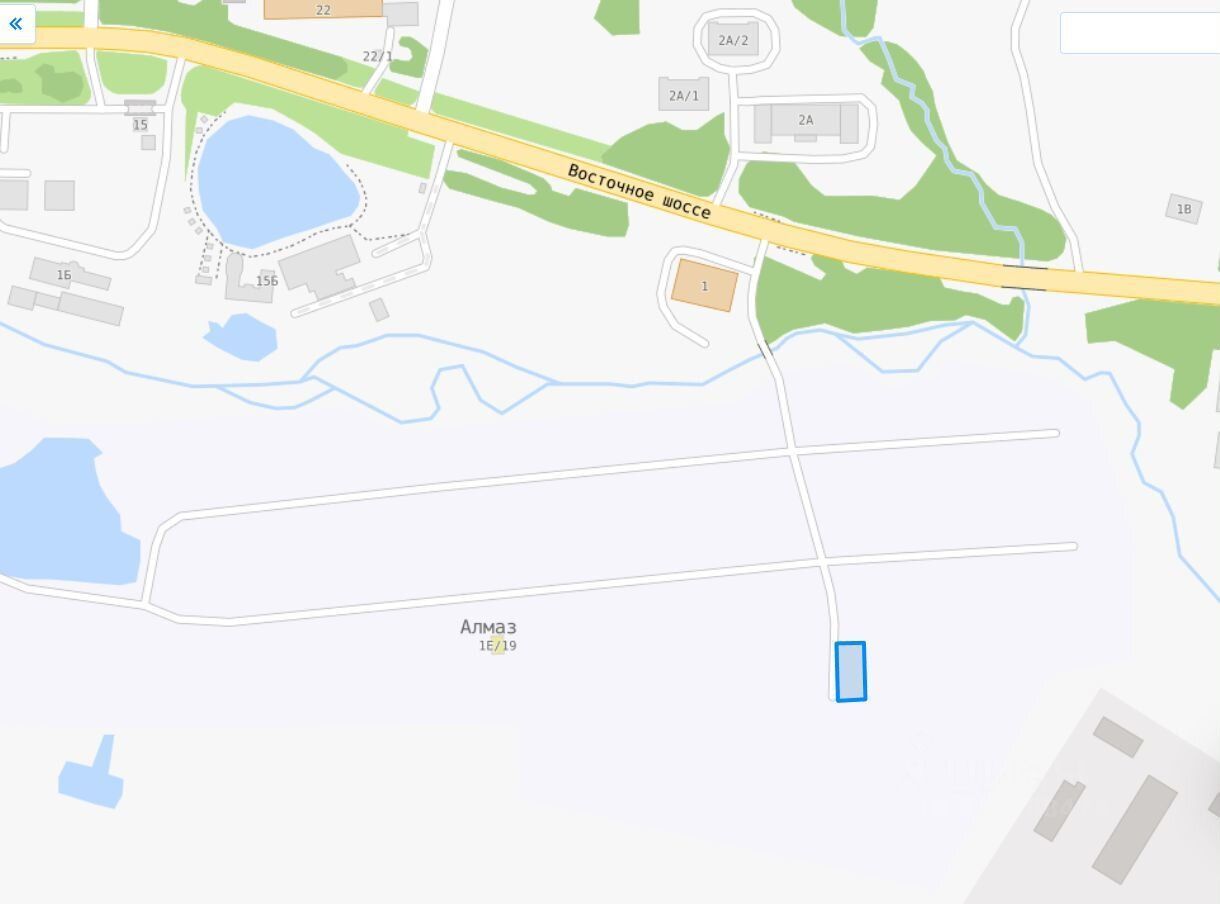Select the highlighted blue land plot
Screen dimensions: 1220x904
click(850, 671)
